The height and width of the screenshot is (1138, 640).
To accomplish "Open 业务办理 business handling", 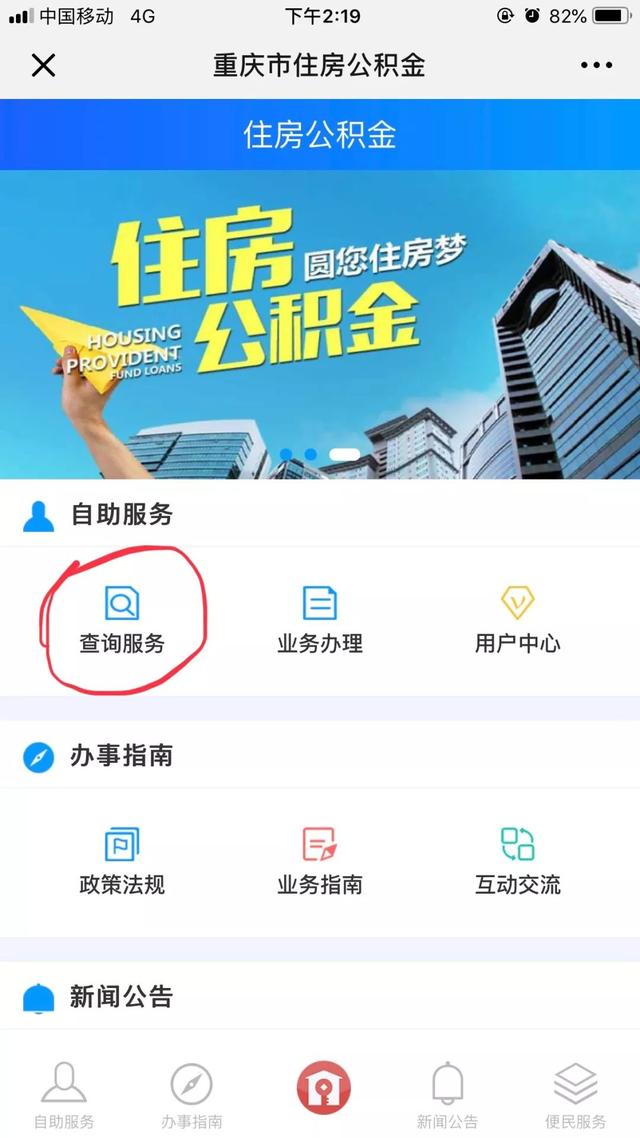I will [320, 620].
